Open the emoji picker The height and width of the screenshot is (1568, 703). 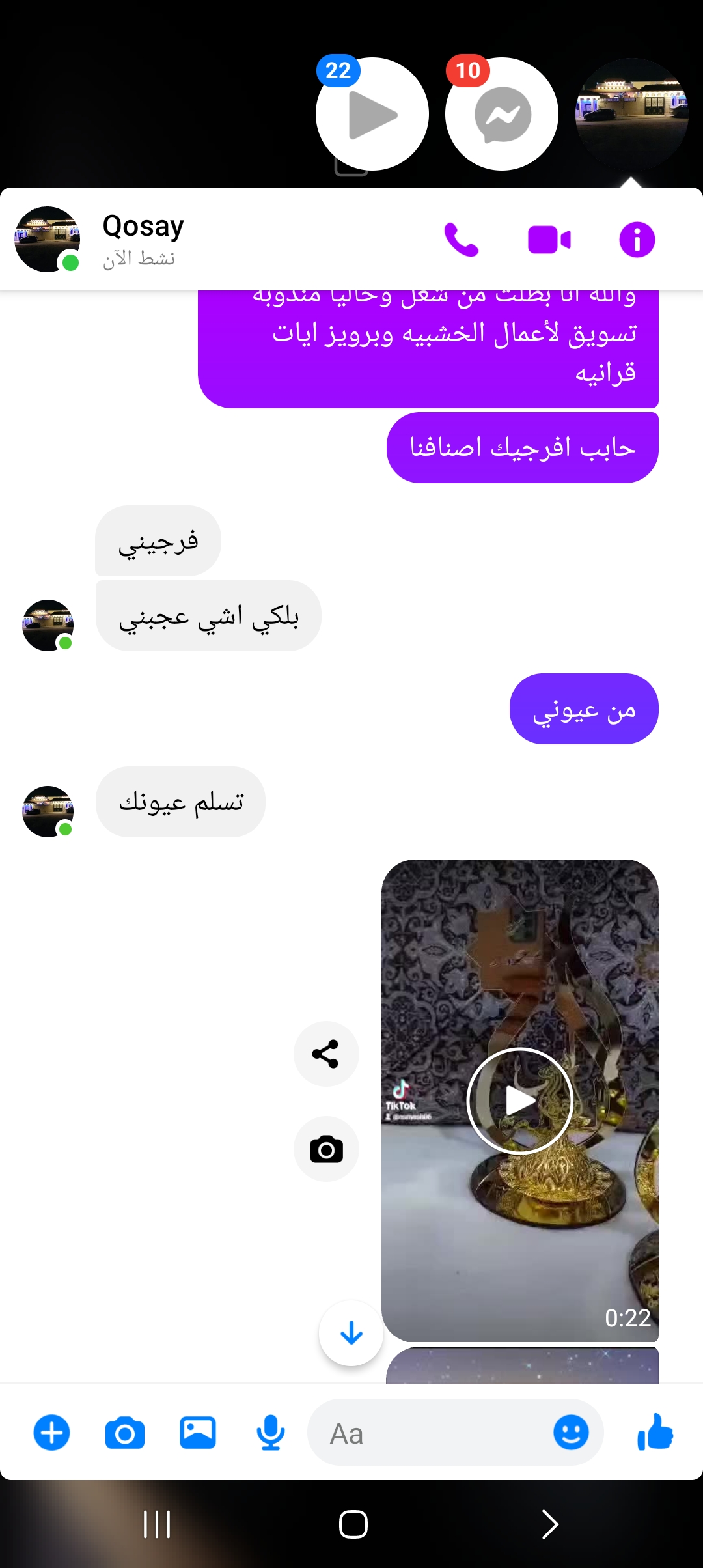click(571, 1433)
